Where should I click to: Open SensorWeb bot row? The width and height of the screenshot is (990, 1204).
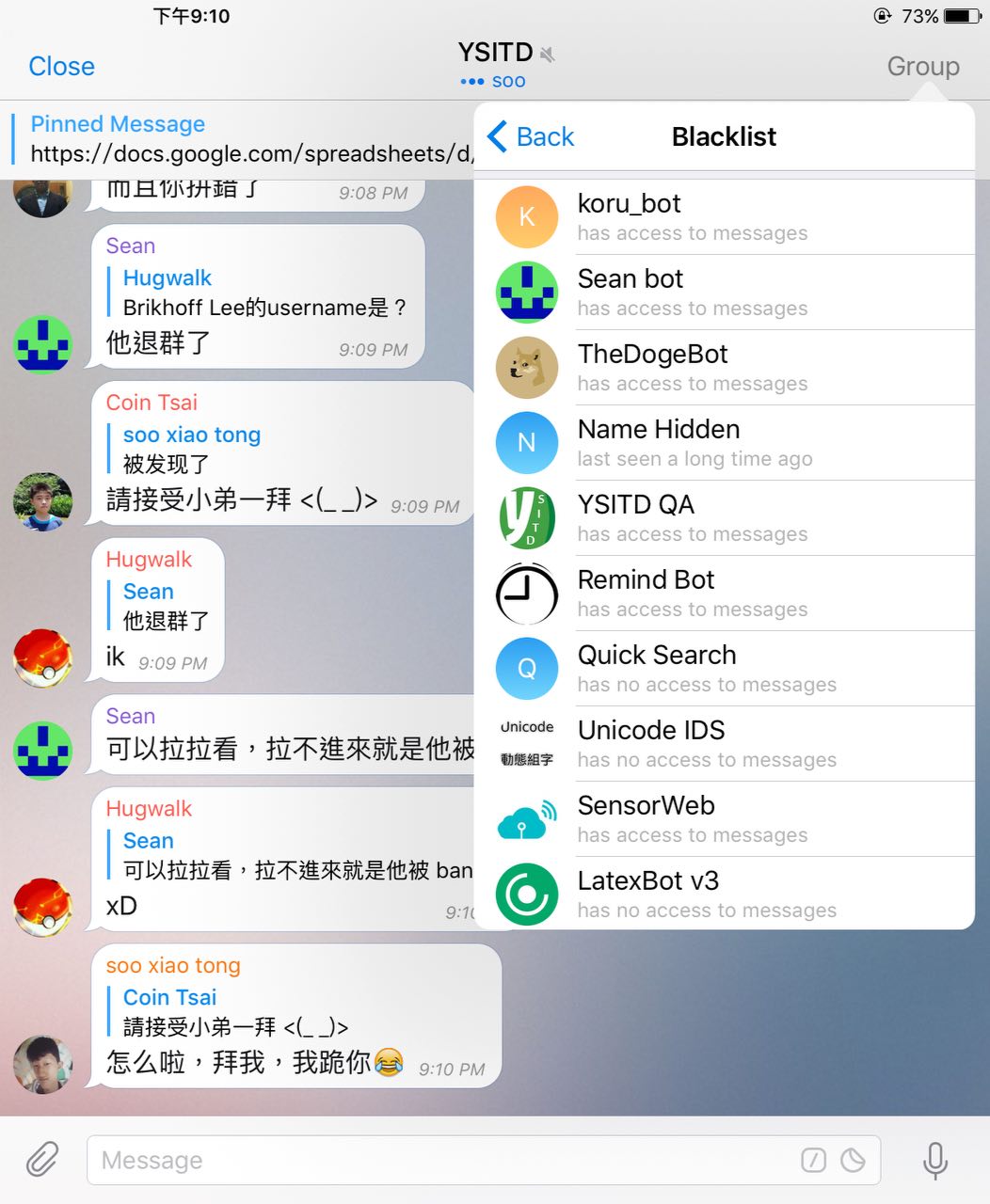pyautogui.click(x=723, y=818)
